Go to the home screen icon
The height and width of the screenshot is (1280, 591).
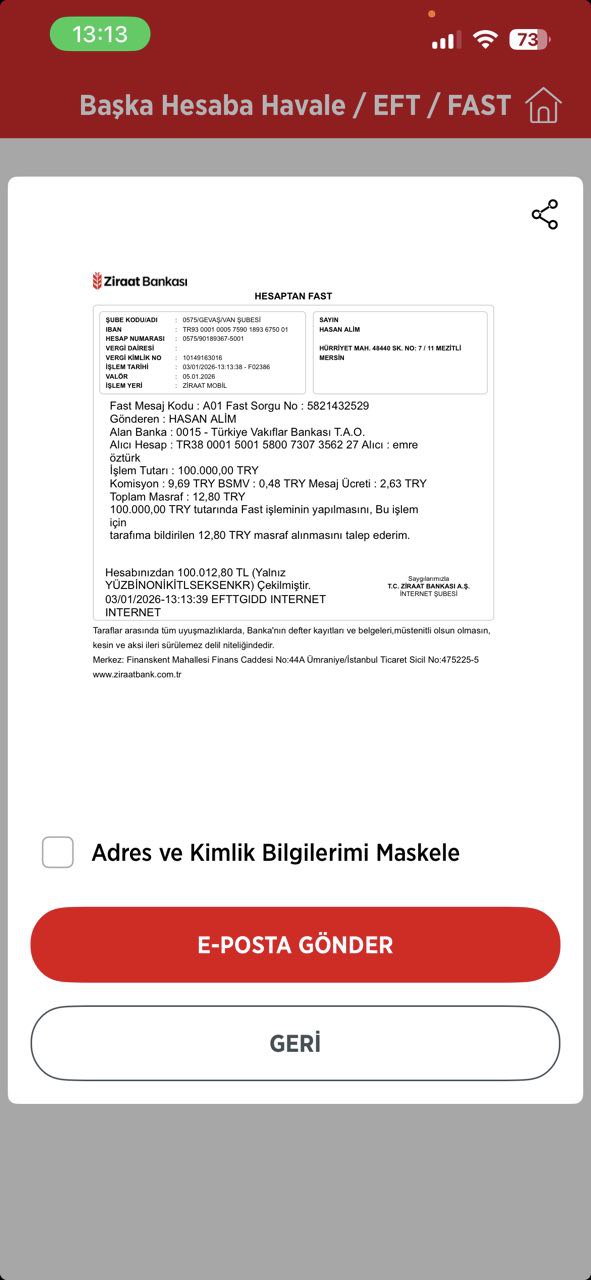coord(543,105)
